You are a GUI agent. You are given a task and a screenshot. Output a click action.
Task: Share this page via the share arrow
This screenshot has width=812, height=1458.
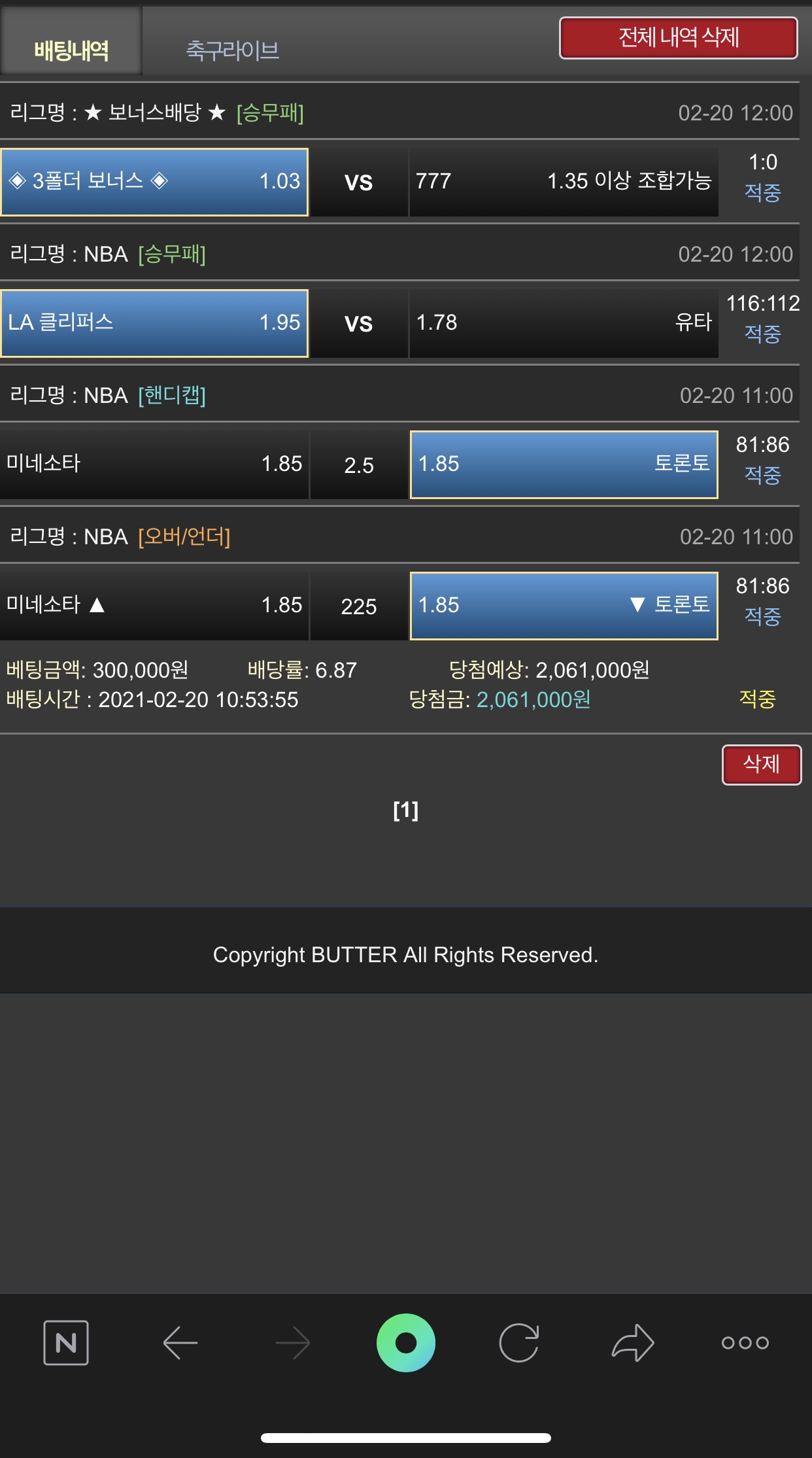coord(632,1342)
